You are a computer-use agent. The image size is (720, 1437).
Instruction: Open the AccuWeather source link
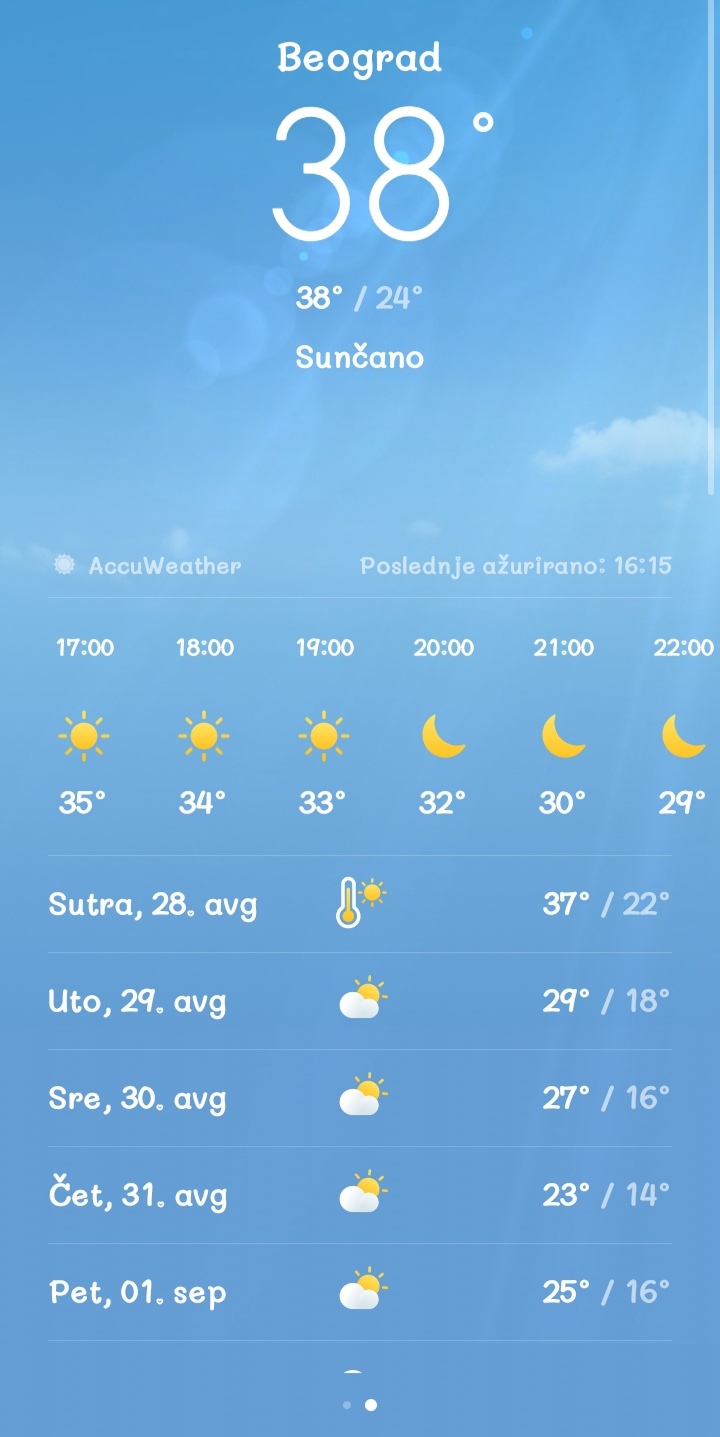click(148, 566)
